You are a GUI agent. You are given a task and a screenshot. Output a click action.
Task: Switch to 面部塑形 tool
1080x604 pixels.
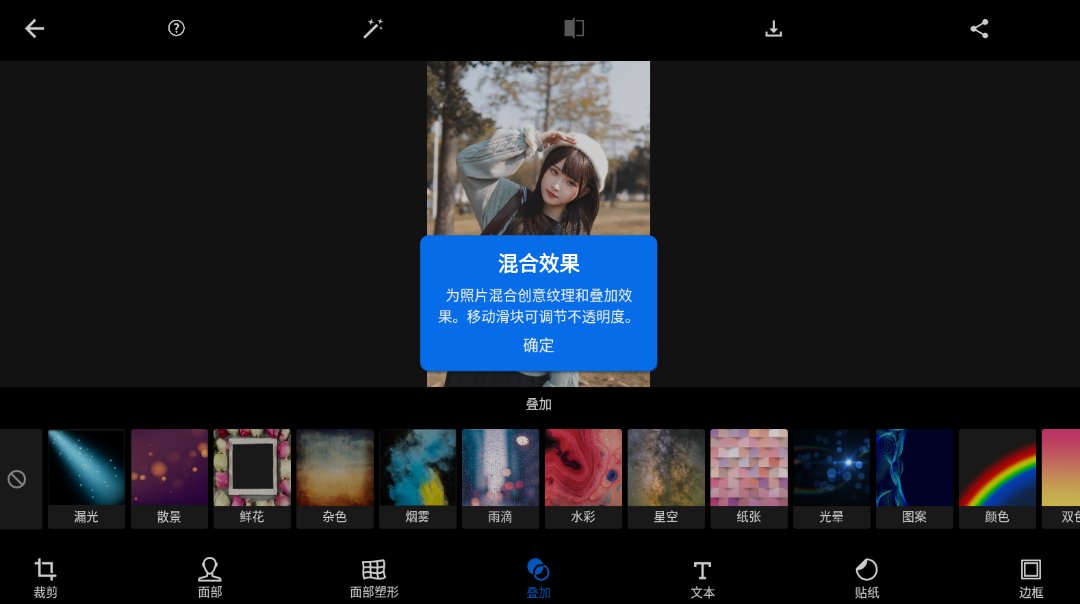(374, 578)
